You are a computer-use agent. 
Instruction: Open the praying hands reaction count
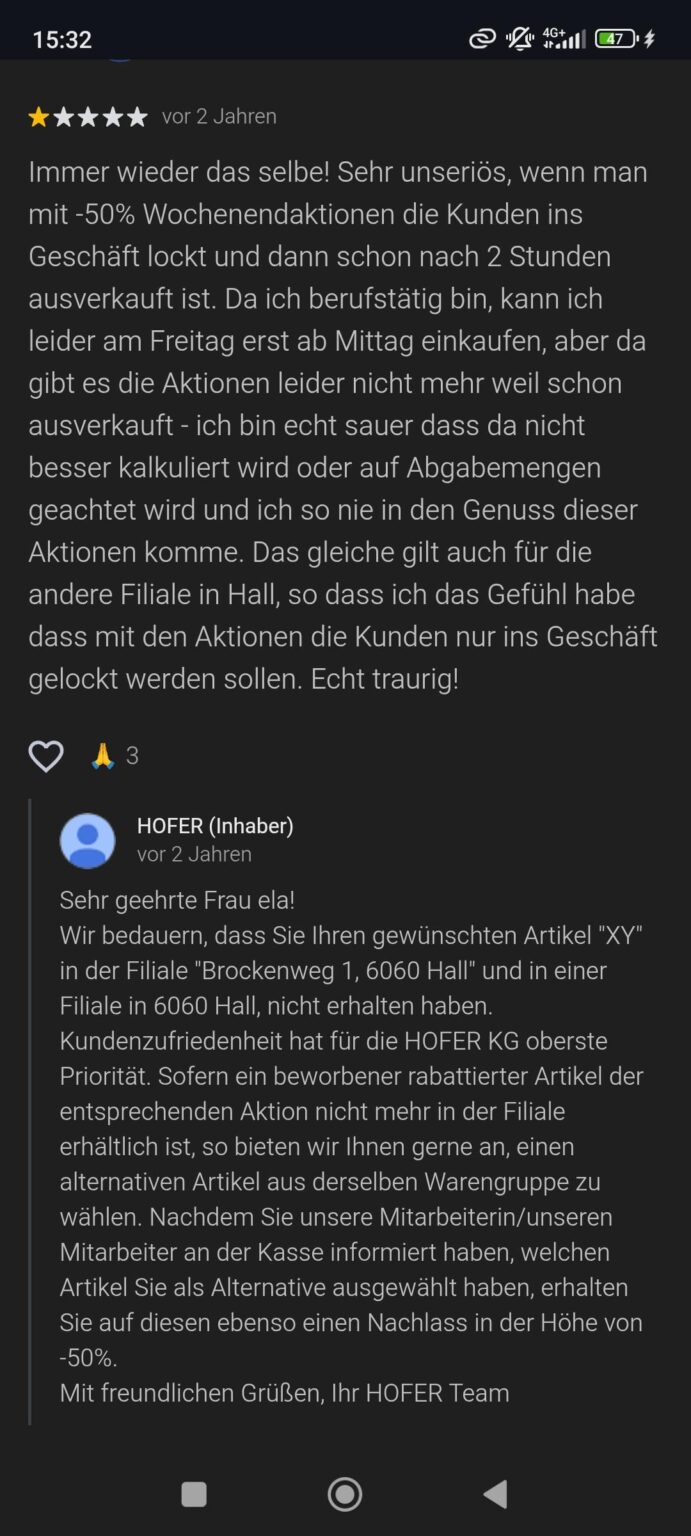click(x=115, y=756)
